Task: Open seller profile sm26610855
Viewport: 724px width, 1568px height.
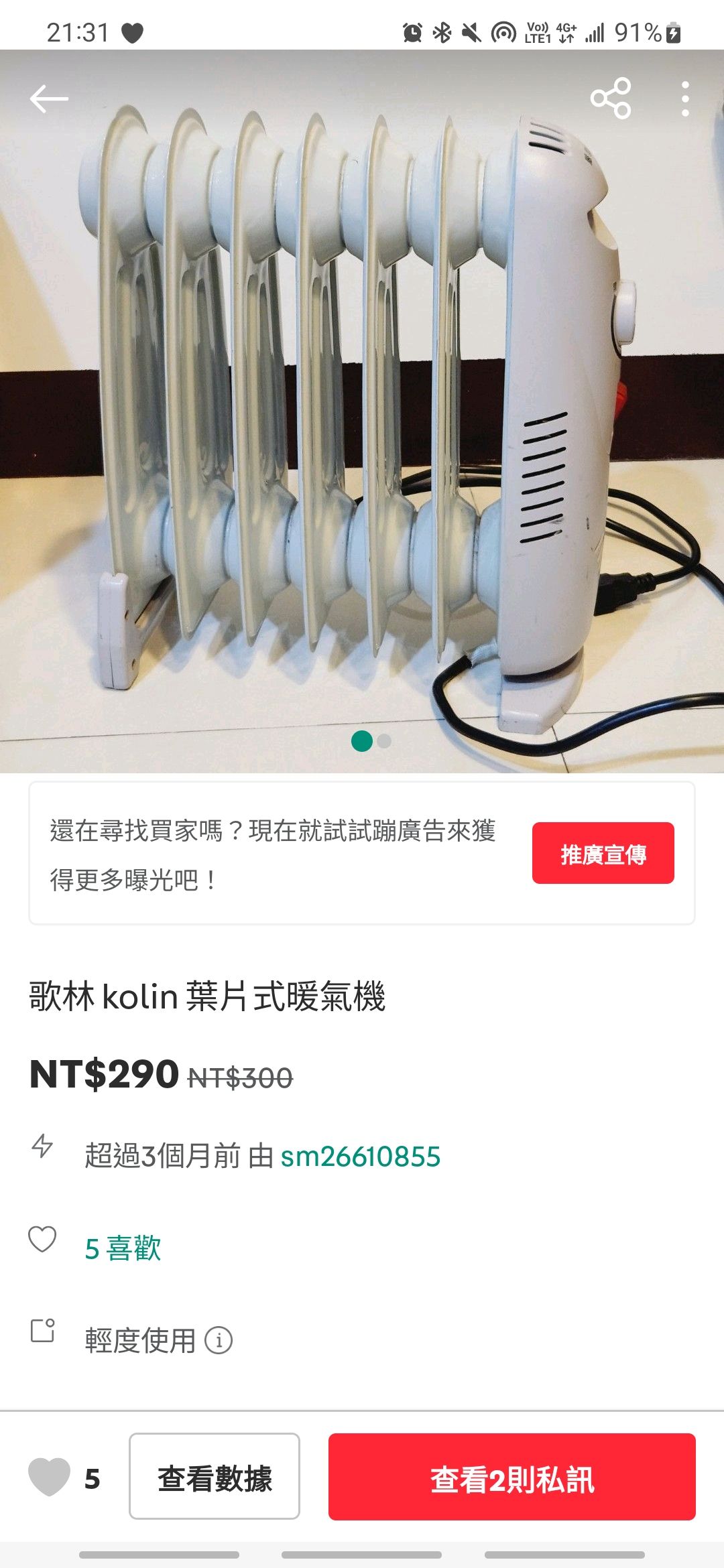Action: (x=360, y=1156)
